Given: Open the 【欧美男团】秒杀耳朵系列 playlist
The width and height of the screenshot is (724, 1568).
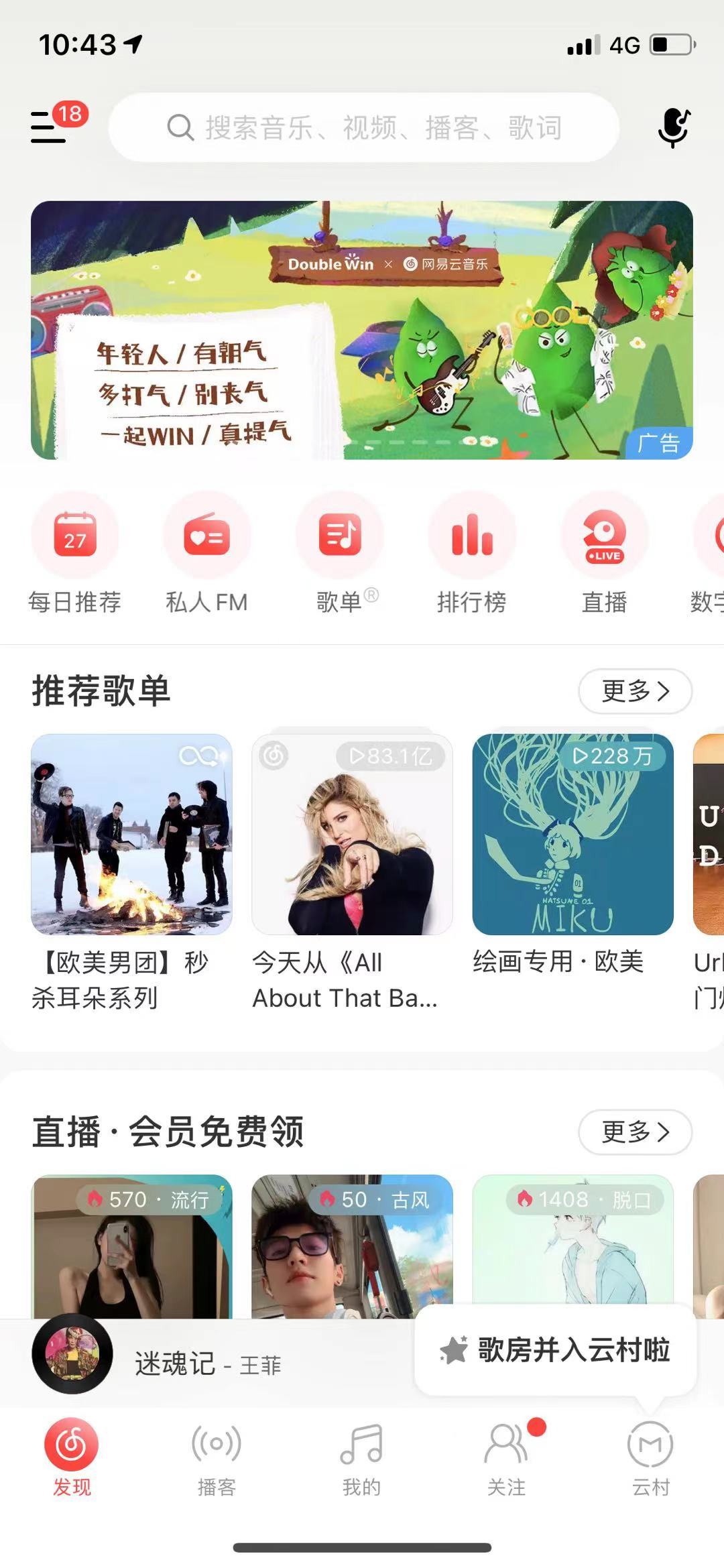Looking at the screenshot, I should (x=131, y=835).
